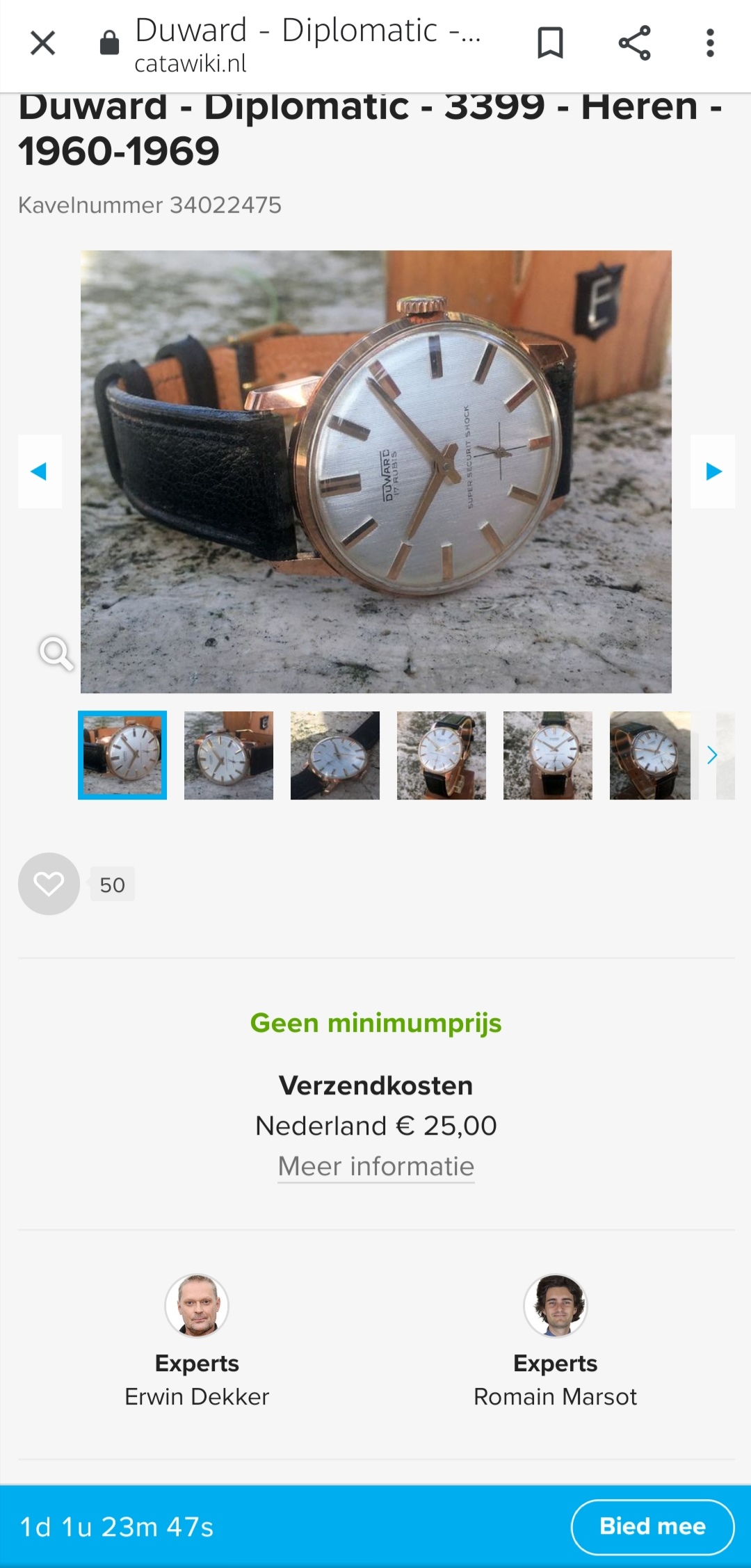Open the browser overflow menu
Screen dimensions: 751x1568
[710, 43]
